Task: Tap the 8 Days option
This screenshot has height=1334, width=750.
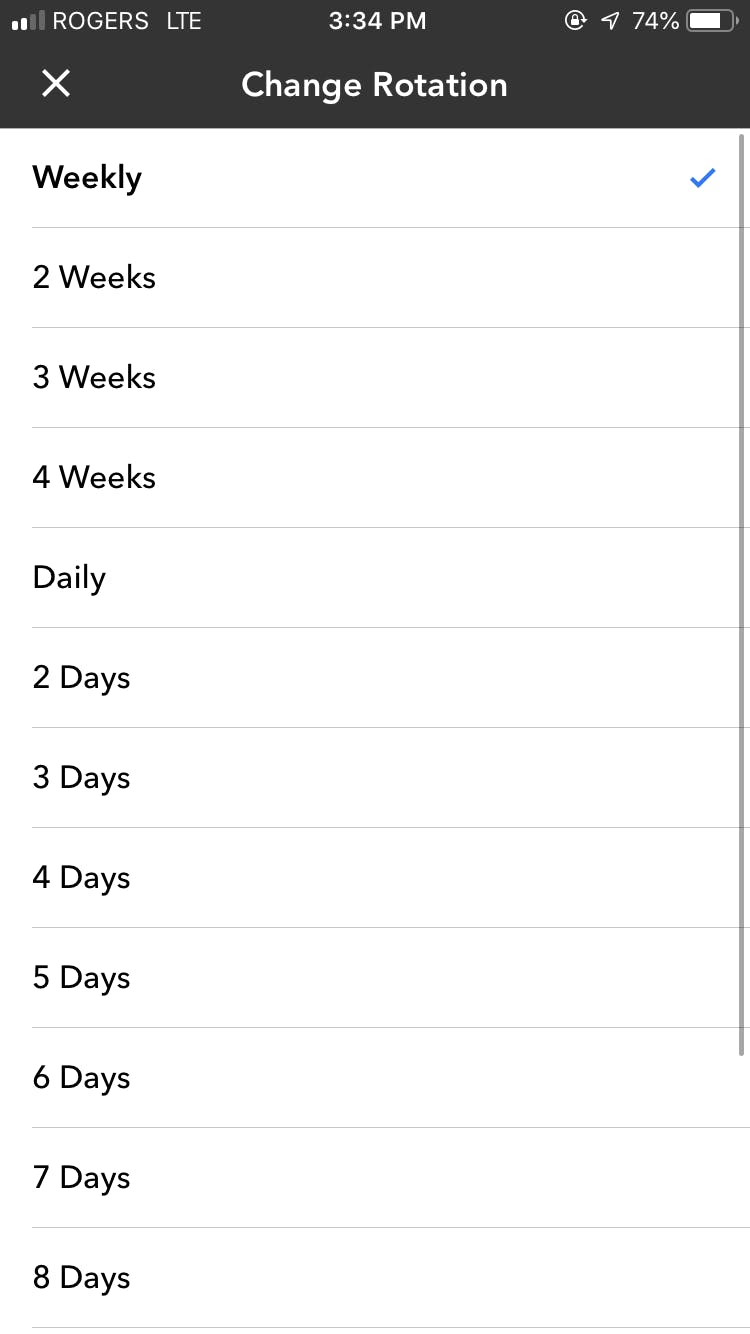Action: pyautogui.click(x=375, y=1278)
